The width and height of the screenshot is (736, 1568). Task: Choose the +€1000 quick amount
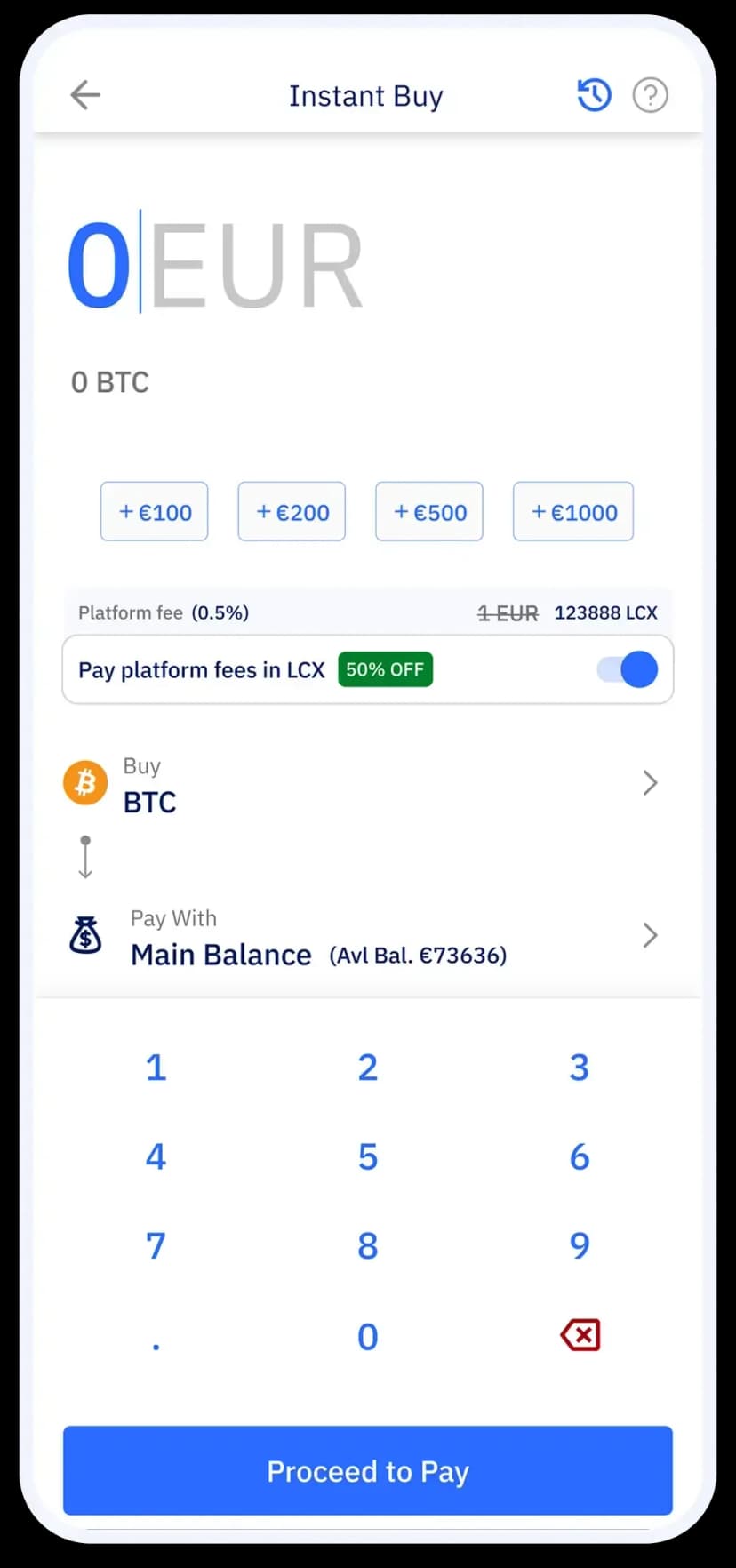(x=573, y=512)
